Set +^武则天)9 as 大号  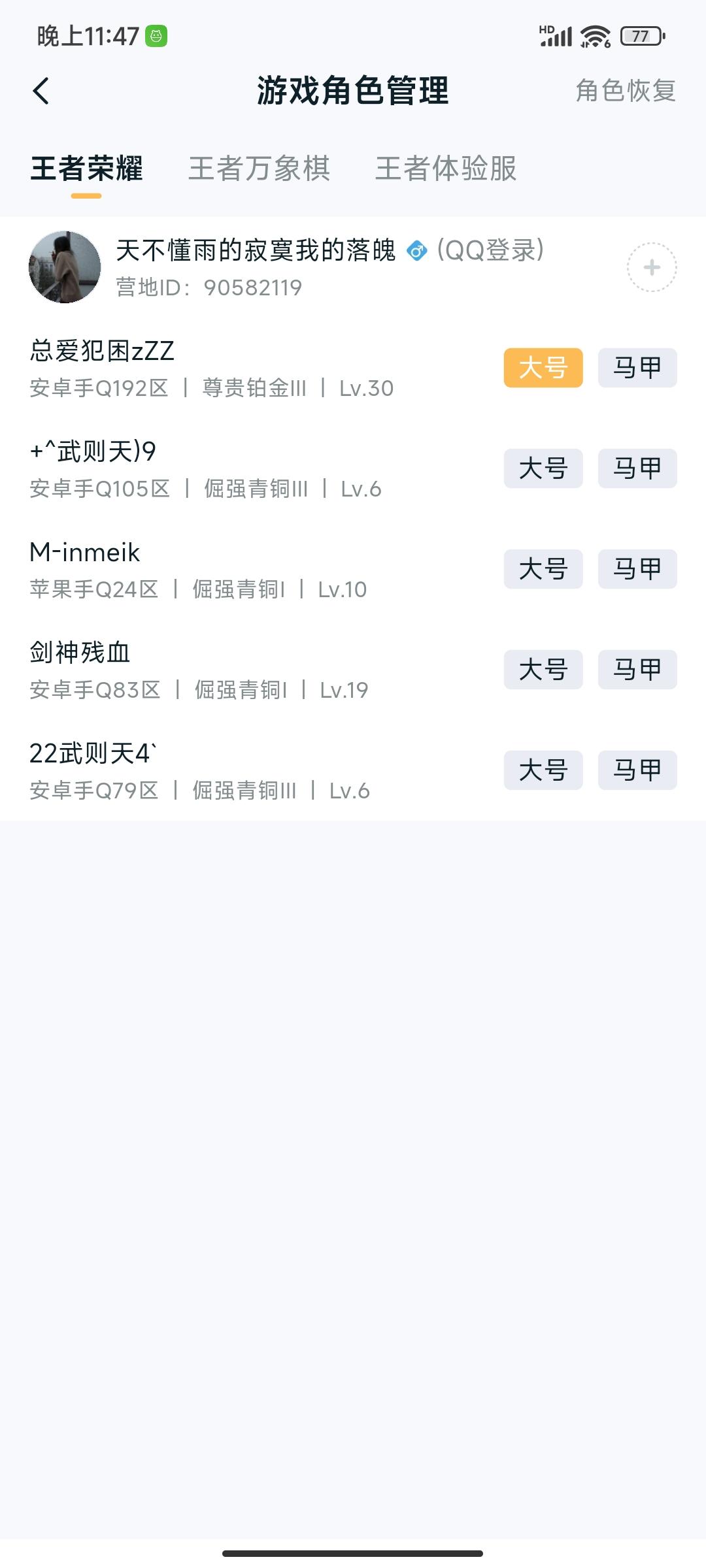click(x=545, y=468)
